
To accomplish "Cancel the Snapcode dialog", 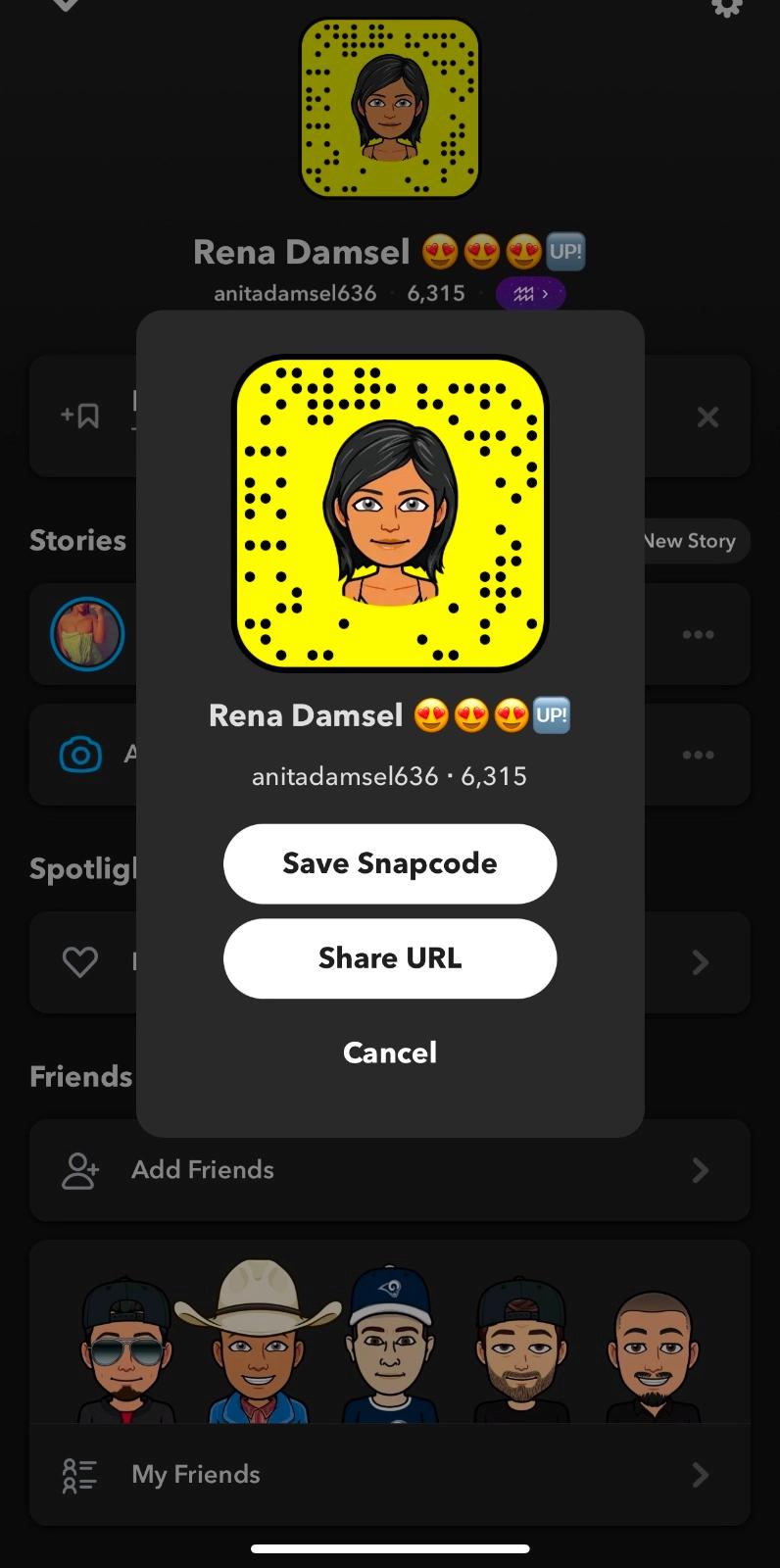I will coord(390,1053).
